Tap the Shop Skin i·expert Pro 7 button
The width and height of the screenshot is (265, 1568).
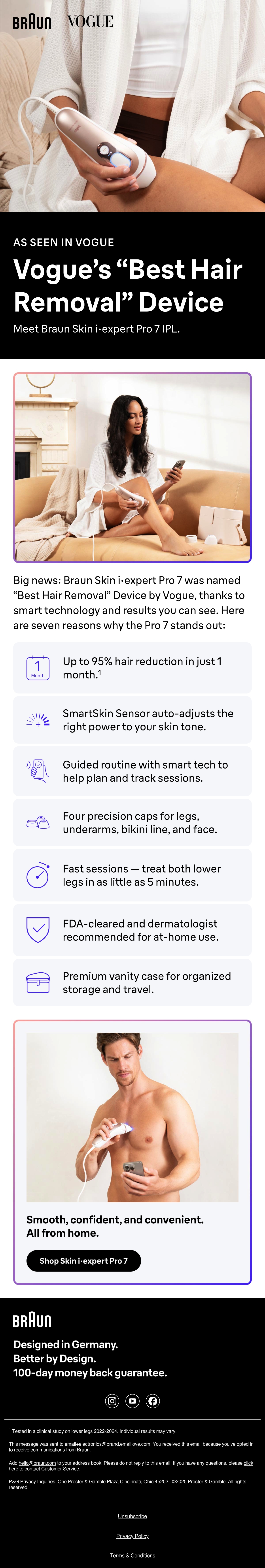[83, 1261]
